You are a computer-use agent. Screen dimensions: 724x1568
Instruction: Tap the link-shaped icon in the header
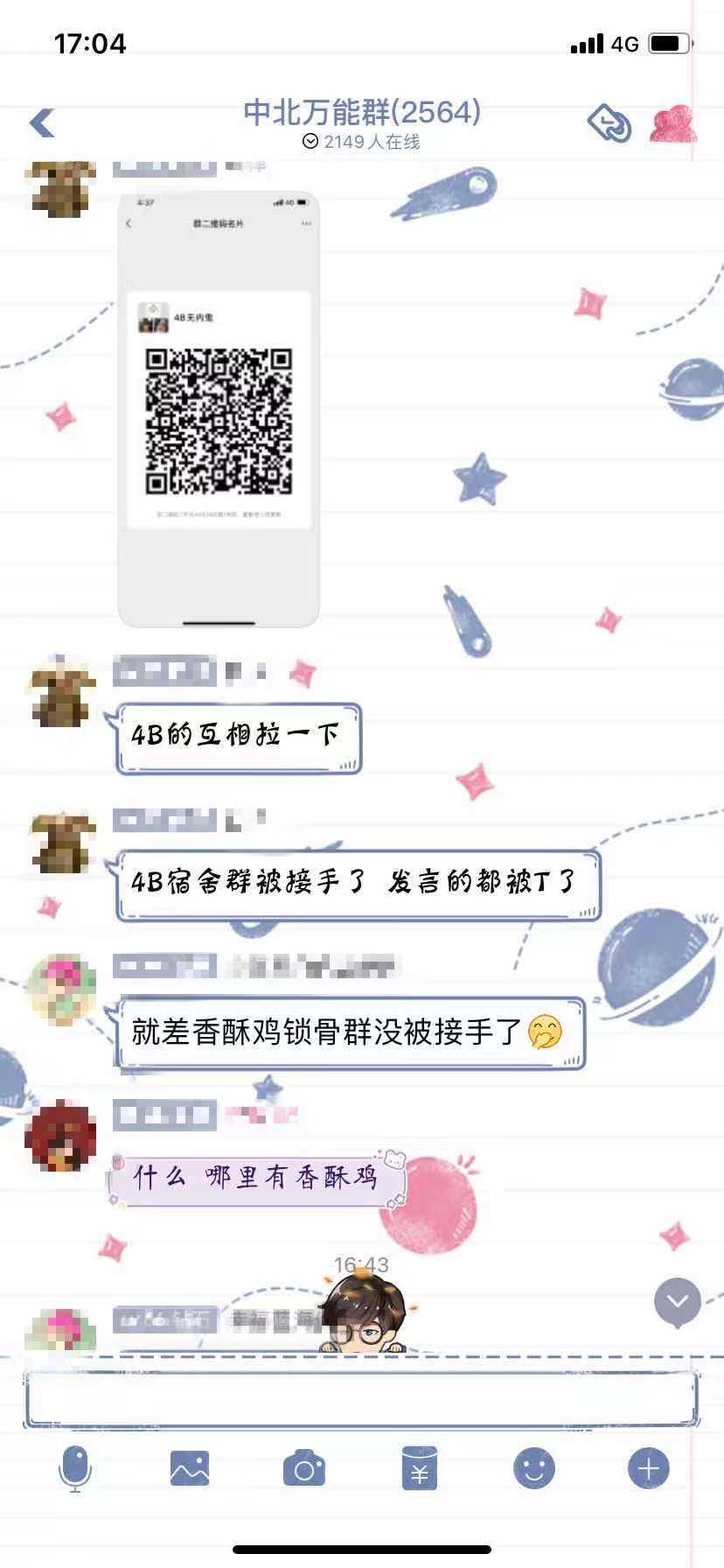pyautogui.click(x=609, y=123)
